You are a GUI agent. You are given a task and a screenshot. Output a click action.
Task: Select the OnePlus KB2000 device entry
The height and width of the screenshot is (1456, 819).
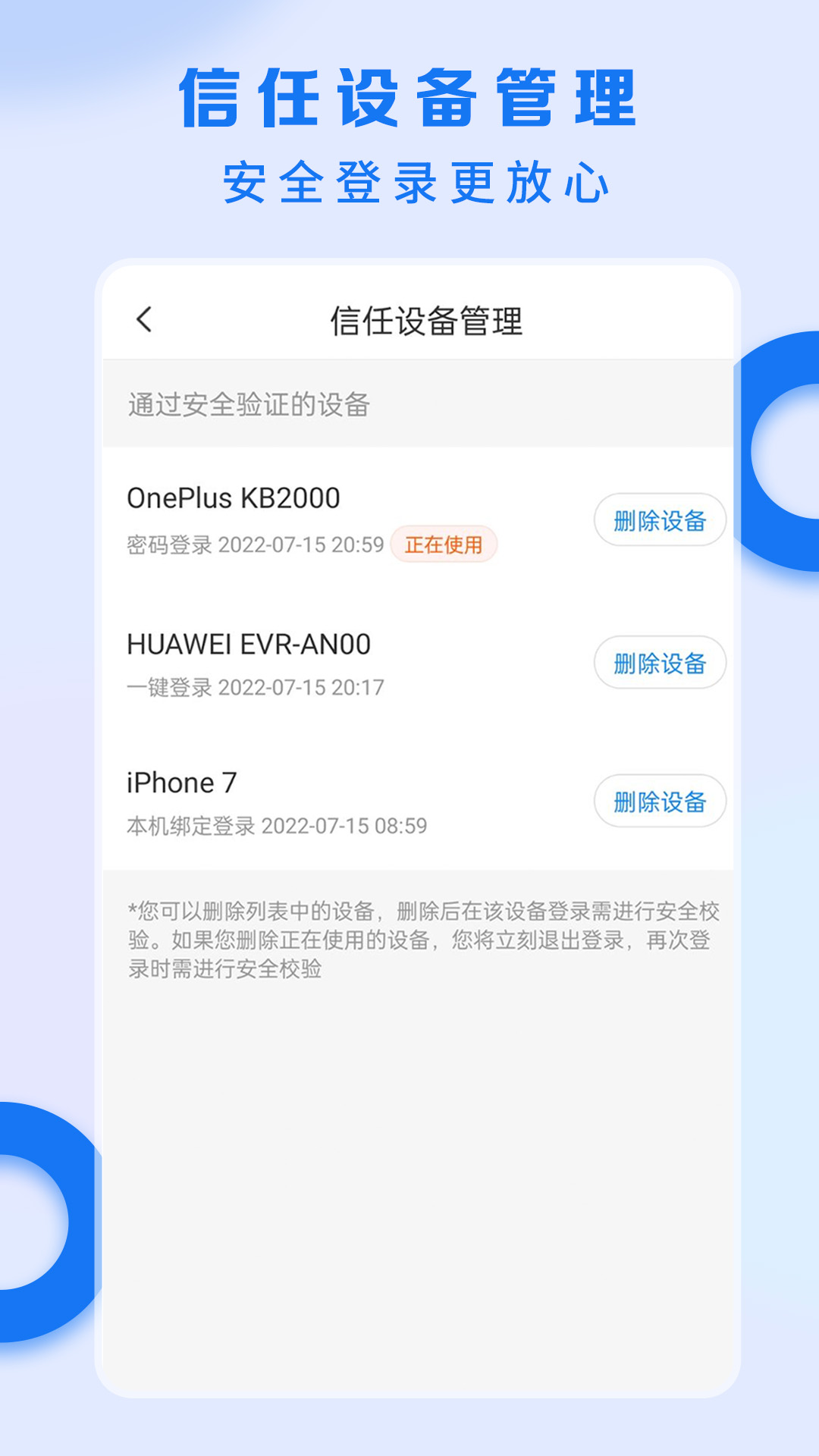235,497
